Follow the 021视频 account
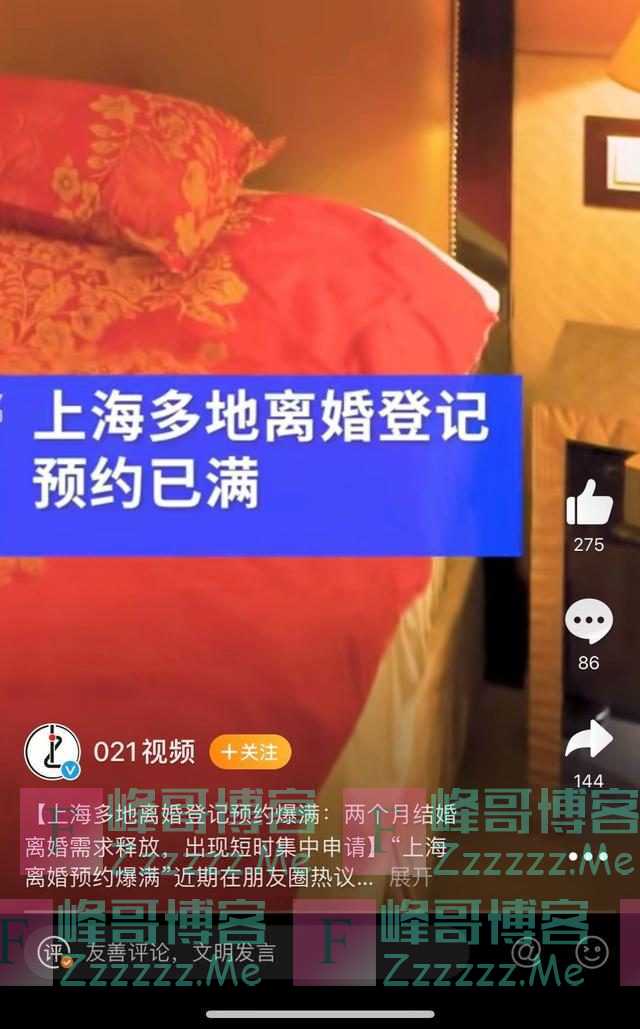 point(250,751)
